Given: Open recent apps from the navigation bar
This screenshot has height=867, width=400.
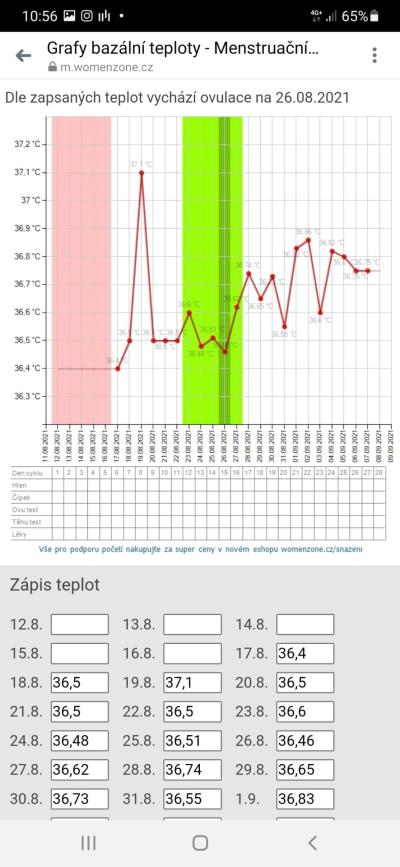Looking at the screenshot, I should [88, 843].
